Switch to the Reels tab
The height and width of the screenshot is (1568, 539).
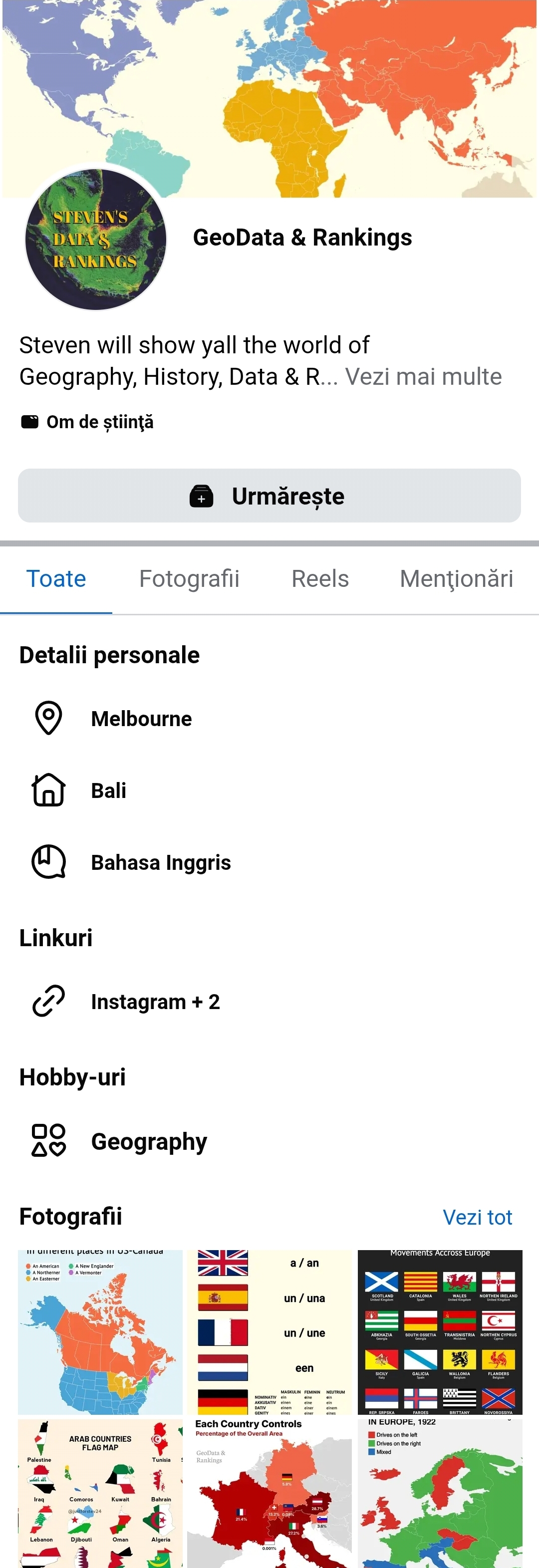[320, 578]
